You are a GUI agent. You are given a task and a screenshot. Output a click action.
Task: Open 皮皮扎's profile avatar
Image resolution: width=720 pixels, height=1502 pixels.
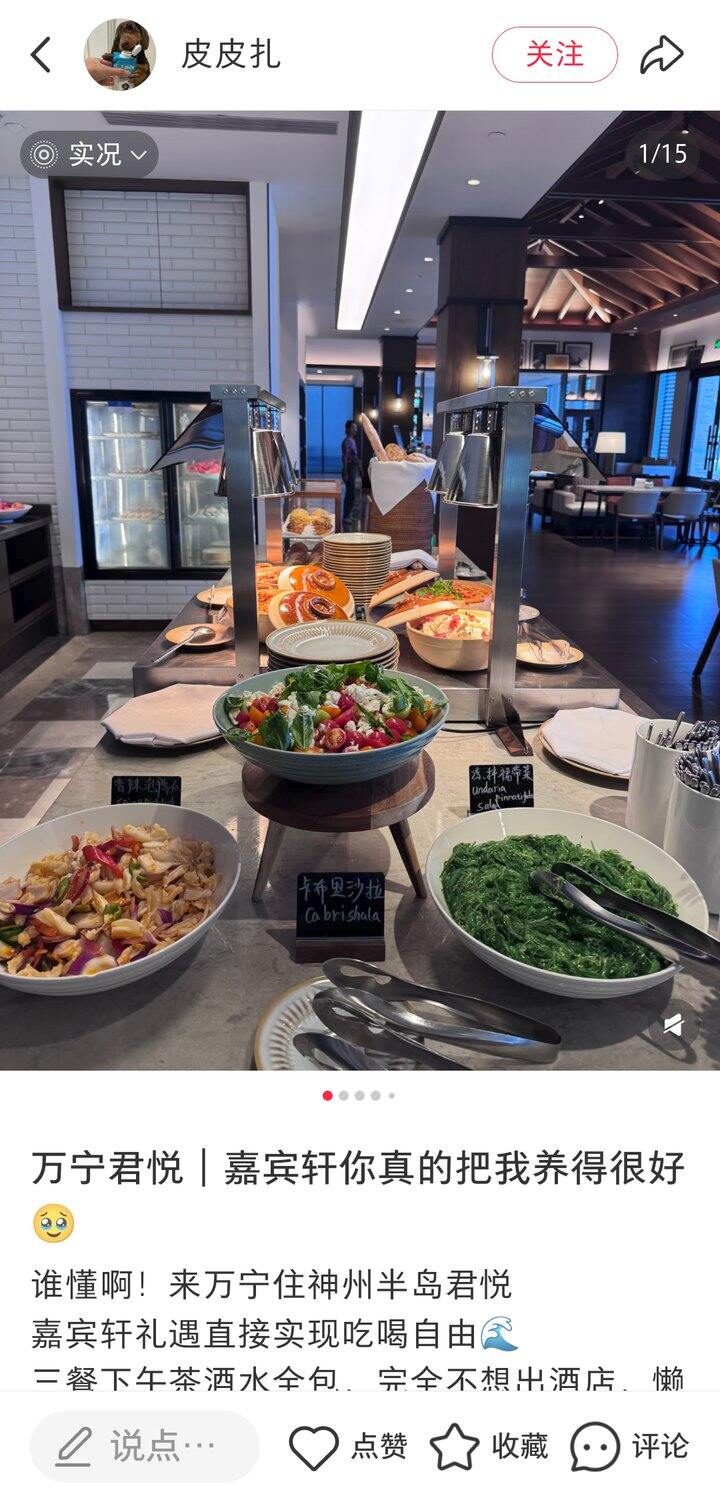click(120, 54)
